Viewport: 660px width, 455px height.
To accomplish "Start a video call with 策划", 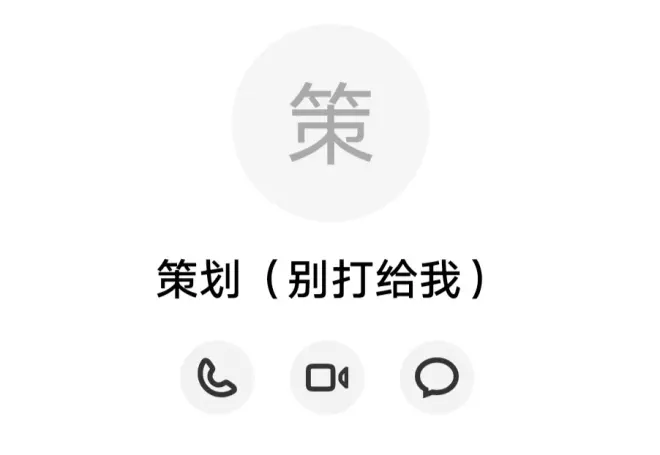I will [x=327, y=378].
